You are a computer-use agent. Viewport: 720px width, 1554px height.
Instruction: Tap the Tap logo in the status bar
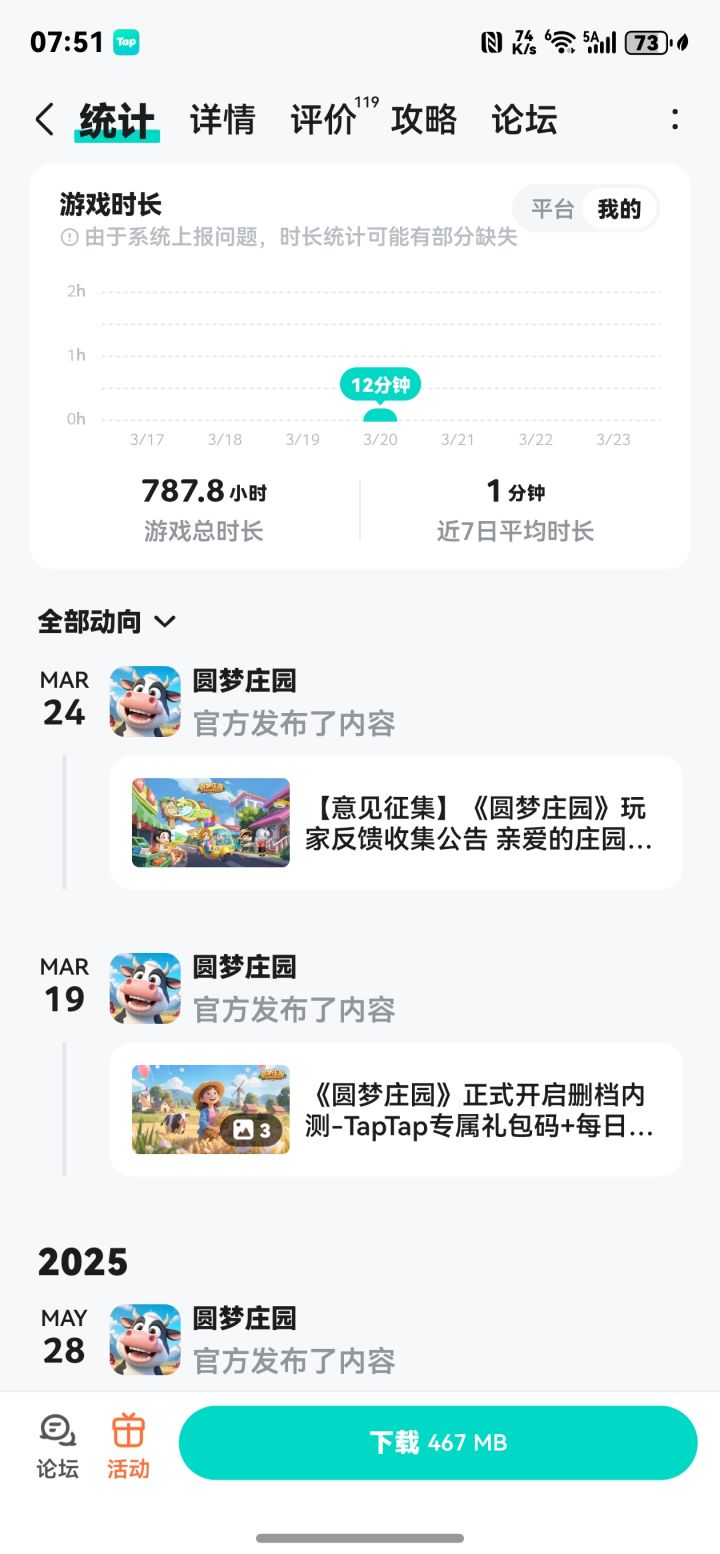(126, 42)
